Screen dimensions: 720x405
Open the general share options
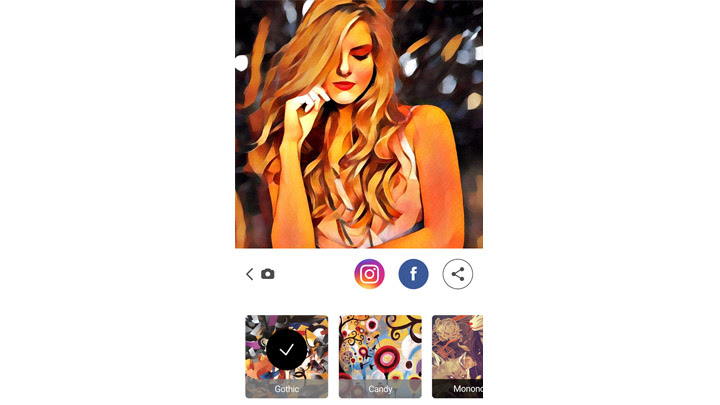coord(458,274)
